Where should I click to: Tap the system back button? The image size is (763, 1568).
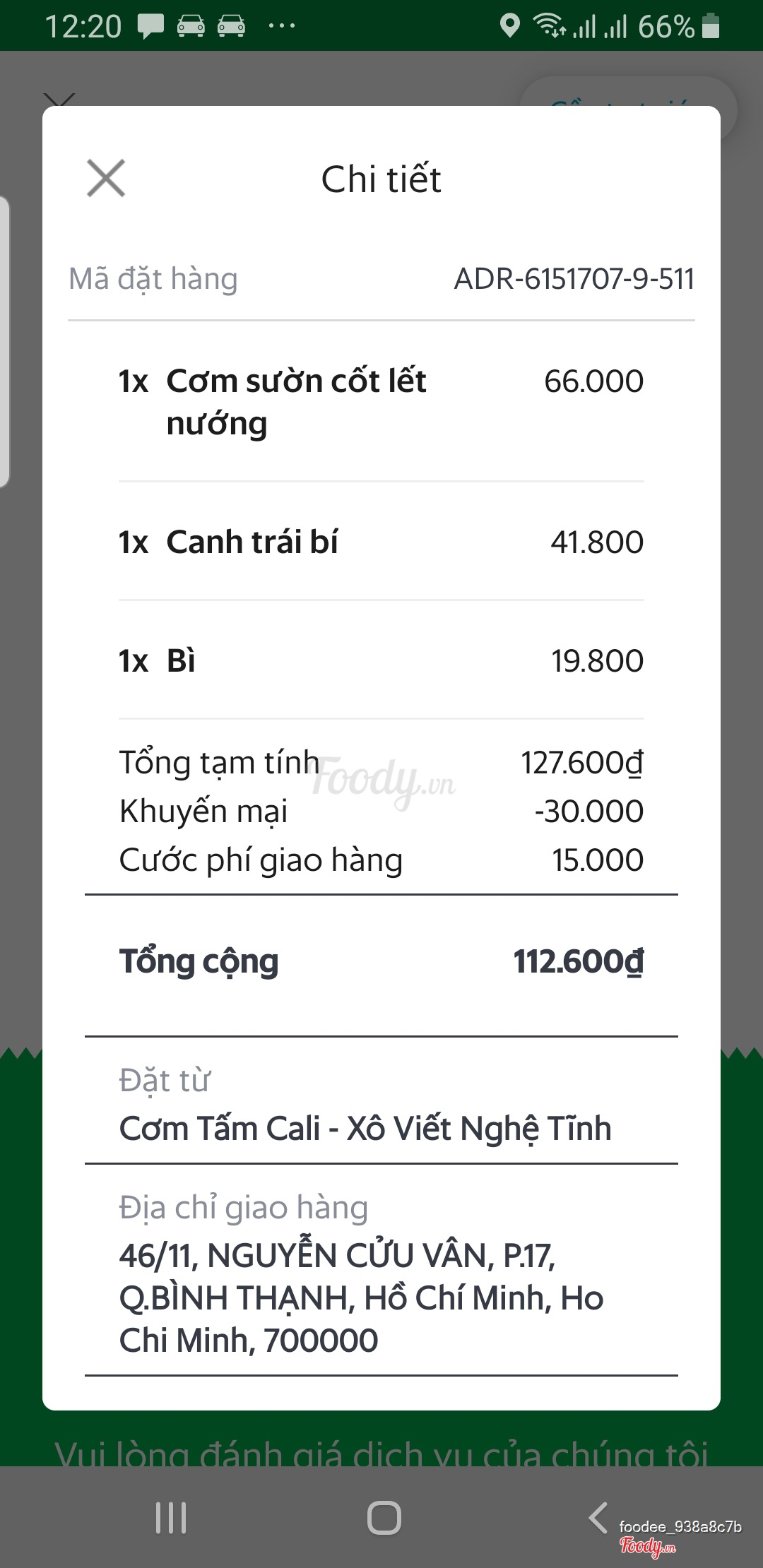pyautogui.click(x=598, y=1517)
